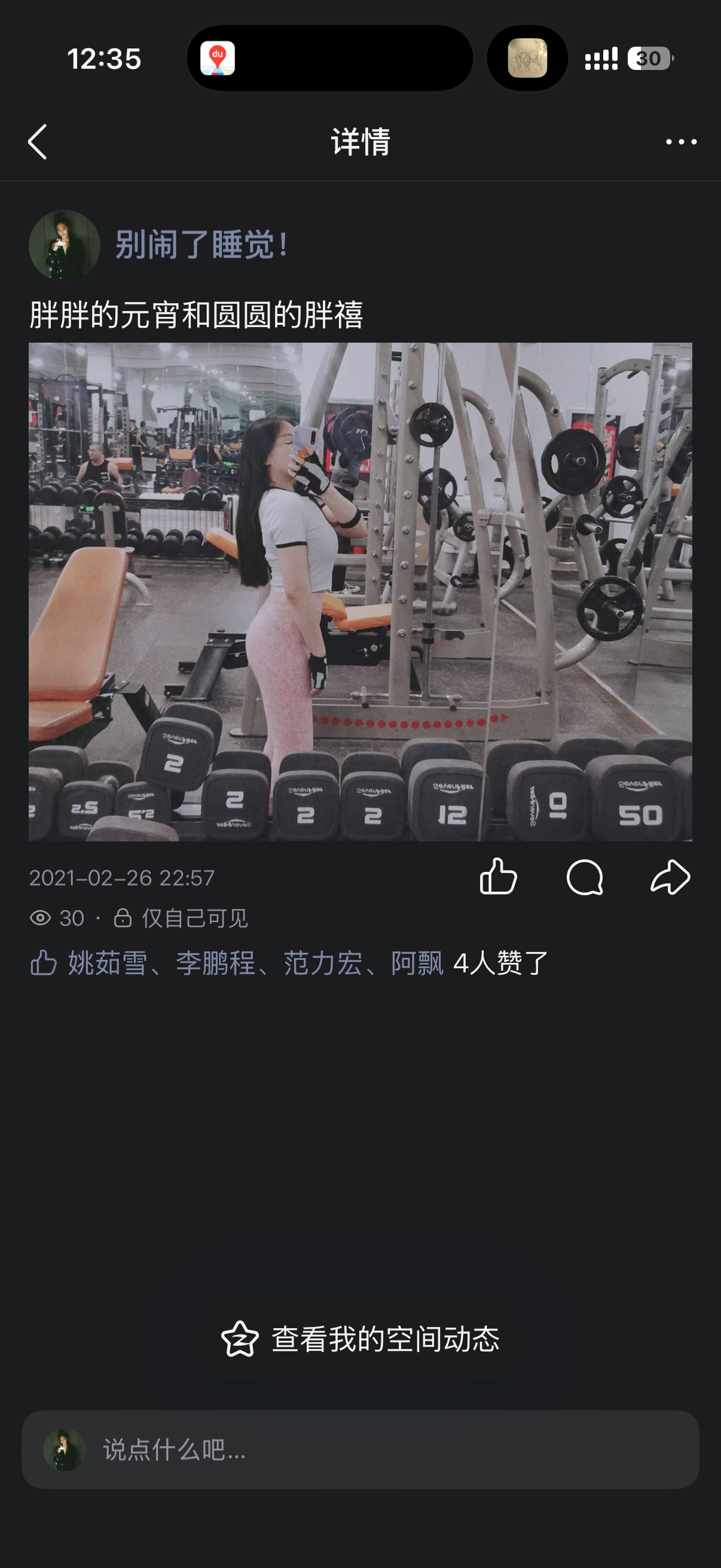This screenshot has width=721, height=1568.
Task: Open 范力宏's profile from the likes list
Action: point(322,963)
